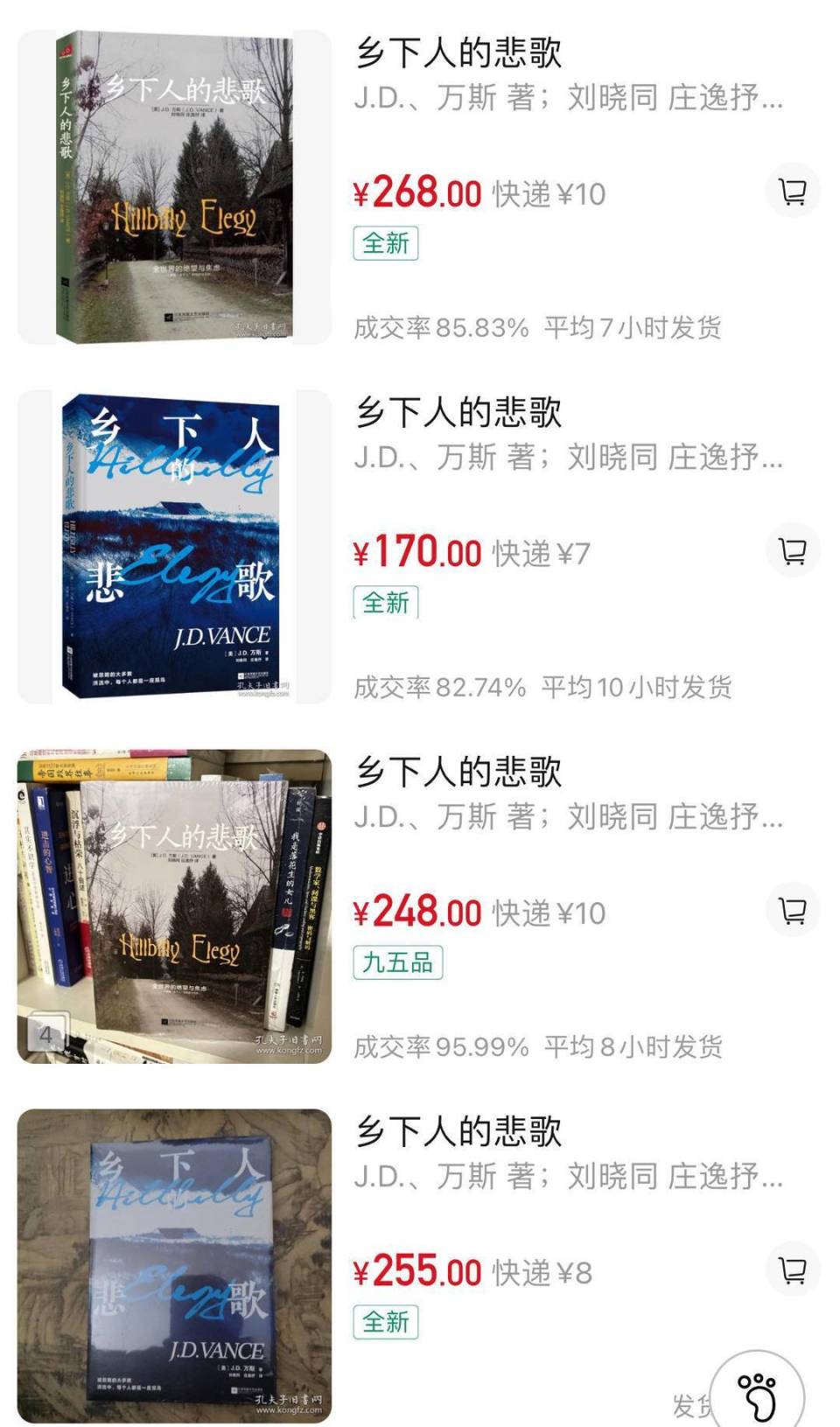The height and width of the screenshot is (1427, 840).
Task: Open the ¥268.00 book cover image
Action: click(175, 187)
